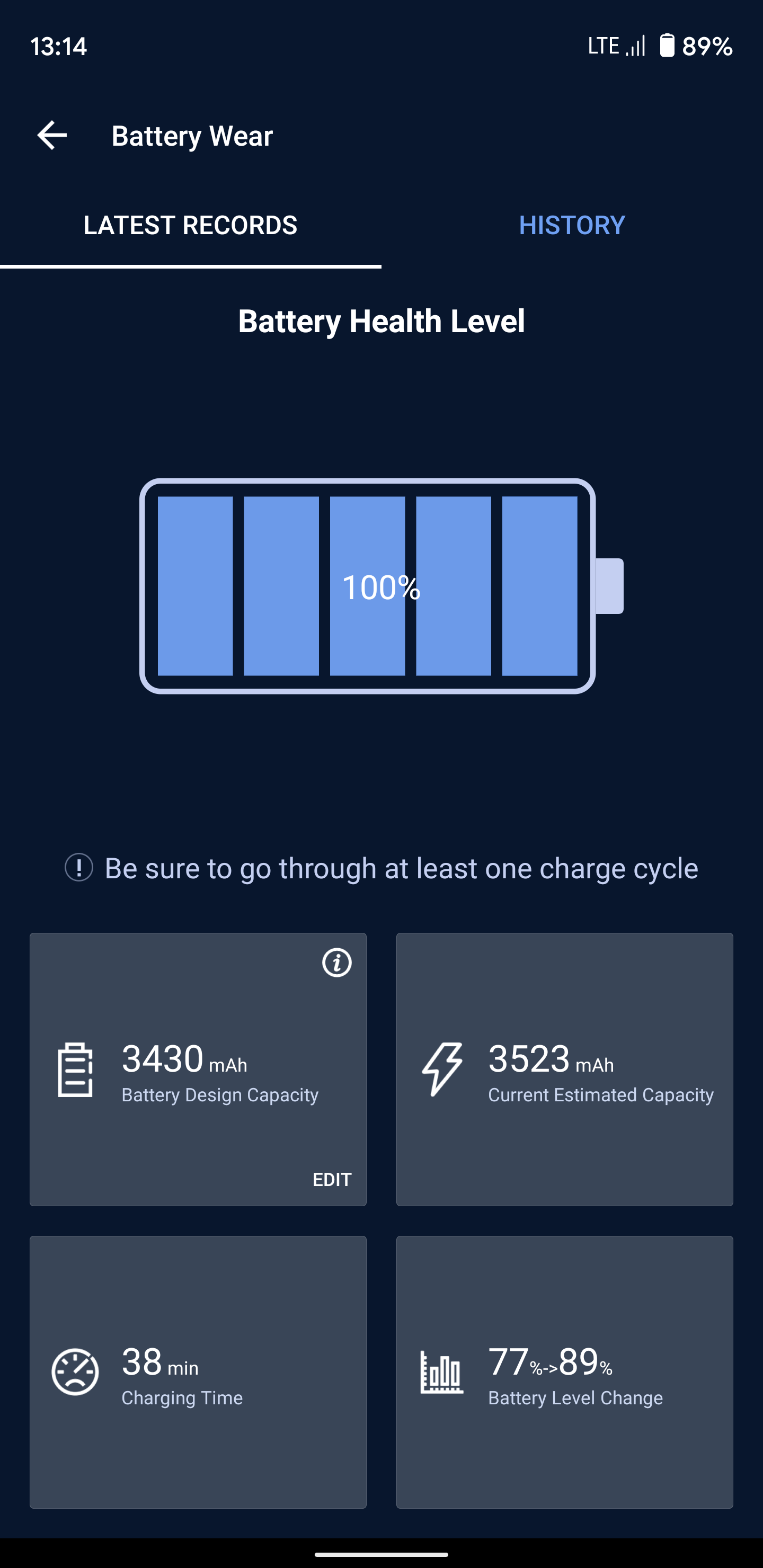Select the Latest Records tab

pyautogui.click(x=190, y=225)
